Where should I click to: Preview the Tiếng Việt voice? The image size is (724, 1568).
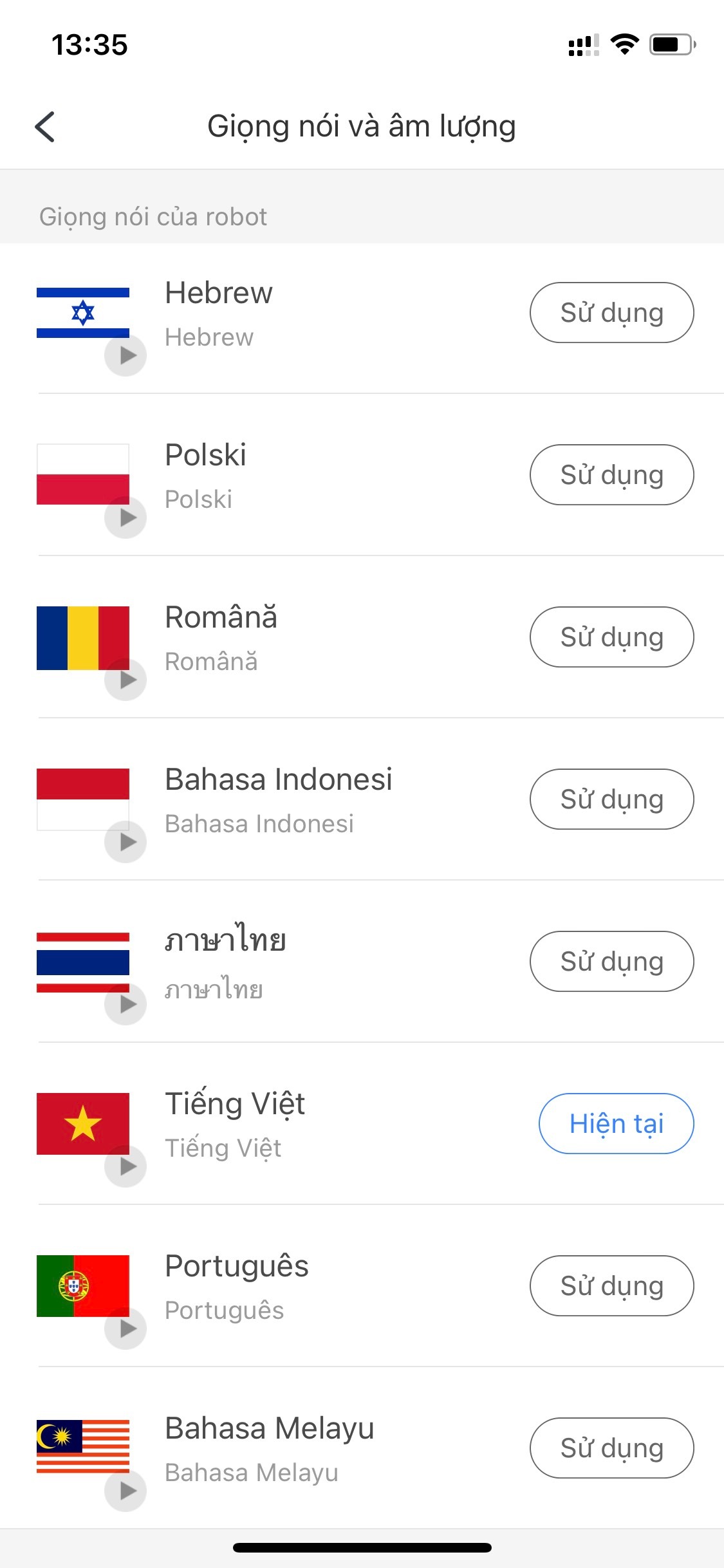(125, 1166)
